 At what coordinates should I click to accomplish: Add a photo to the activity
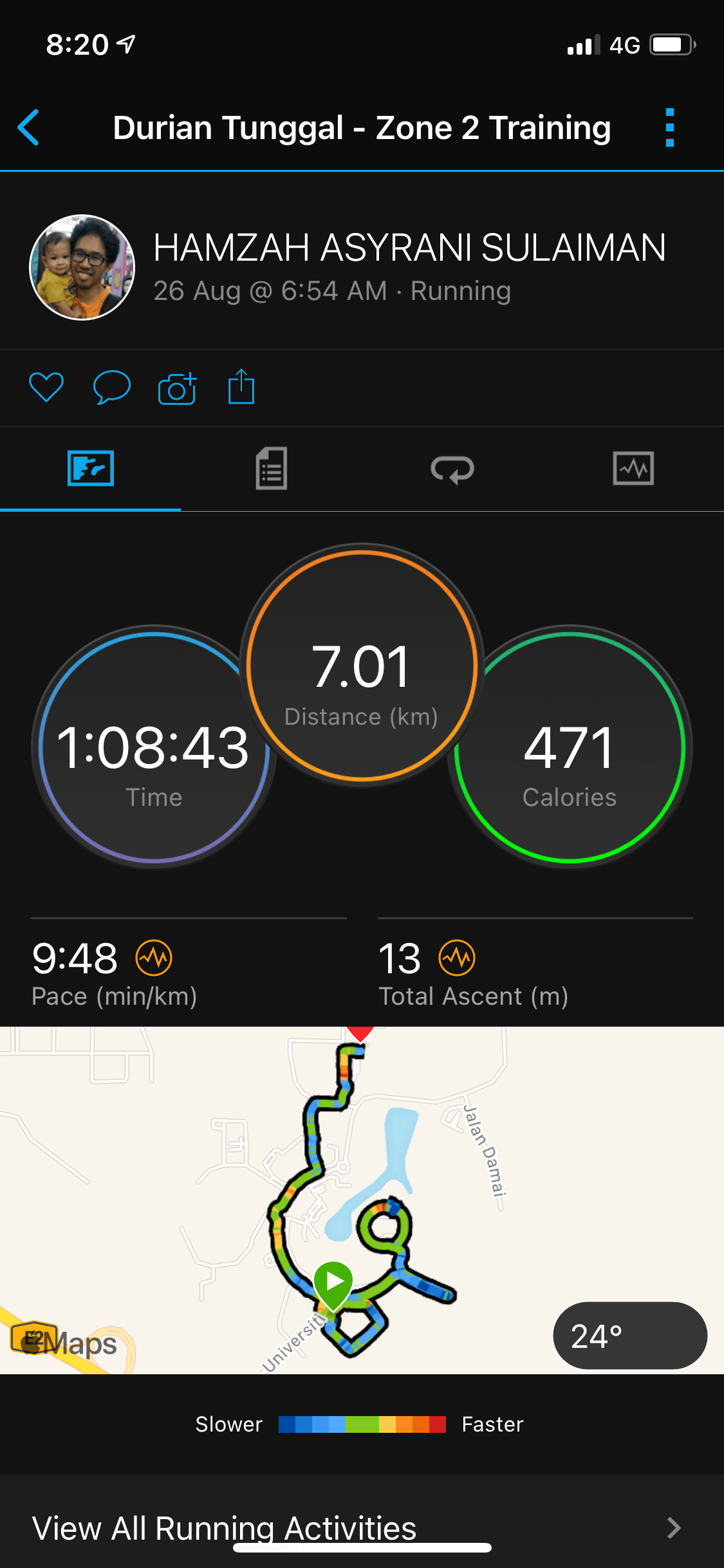pos(177,388)
